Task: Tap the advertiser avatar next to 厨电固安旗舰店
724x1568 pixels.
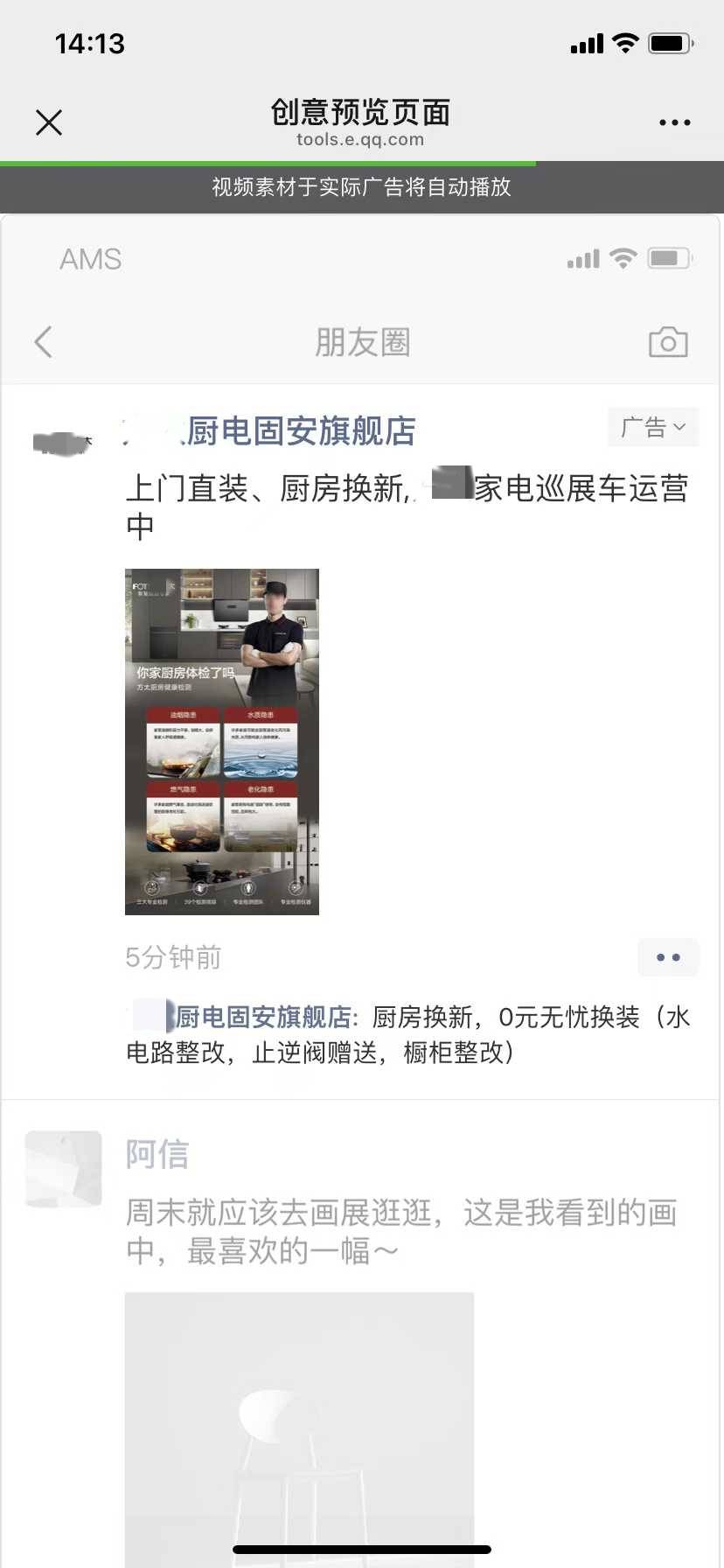Action: pos(63,444)
